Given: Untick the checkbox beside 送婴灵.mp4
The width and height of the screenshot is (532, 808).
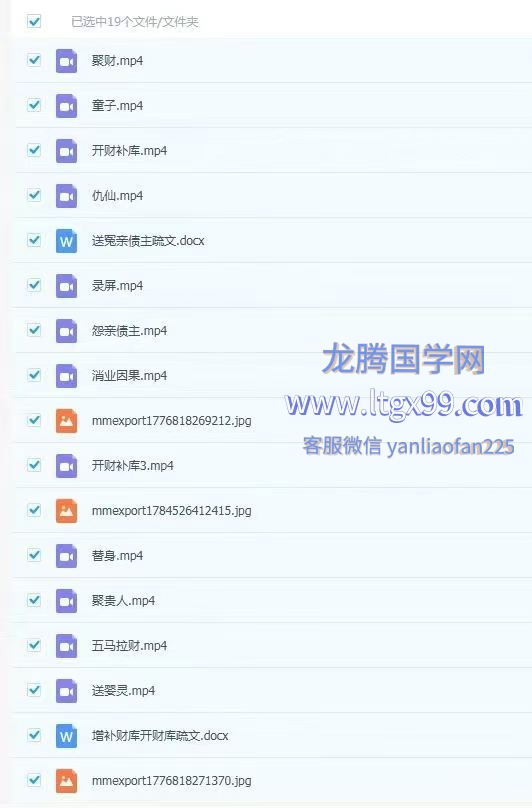Looking at the screenshot, I should pyautogui.click(x=34, y=690).
